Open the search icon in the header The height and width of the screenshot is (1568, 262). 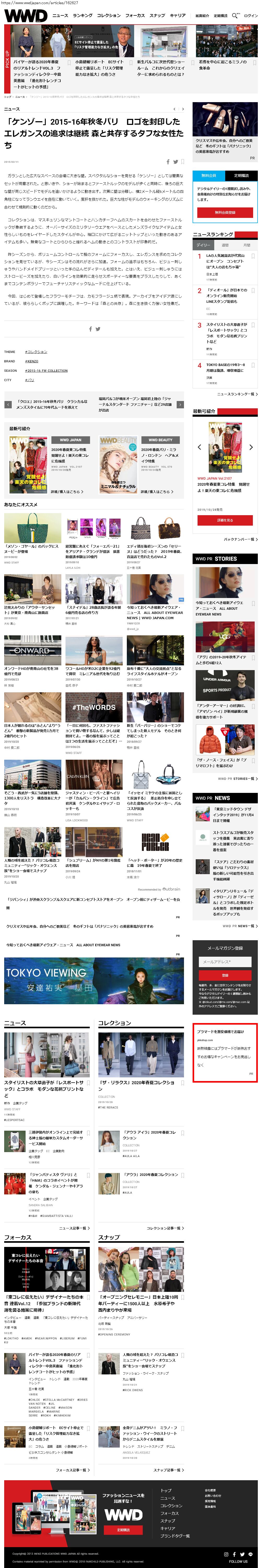pyautogui.click(x=235, y=15)
